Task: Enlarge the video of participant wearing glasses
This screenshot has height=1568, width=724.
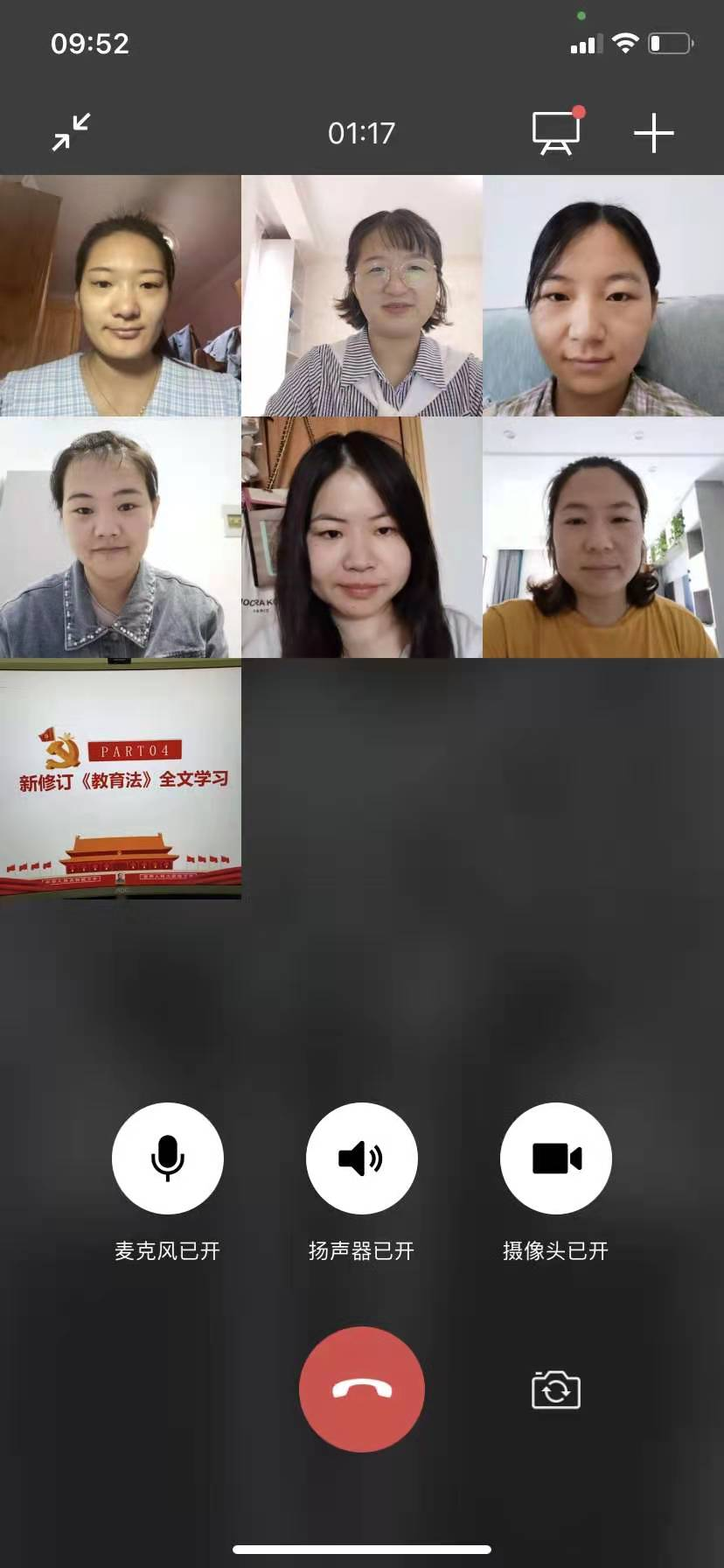Action: coord(362,296)
